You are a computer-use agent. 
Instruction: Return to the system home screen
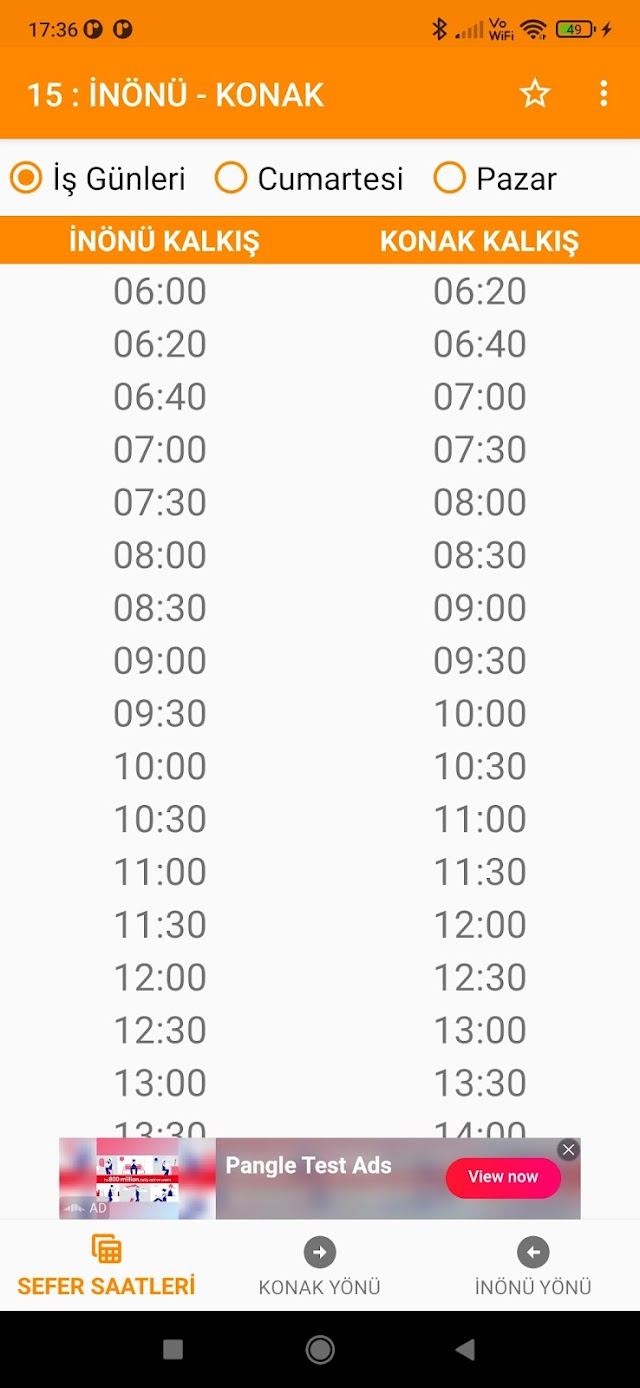click(320, 1350)
